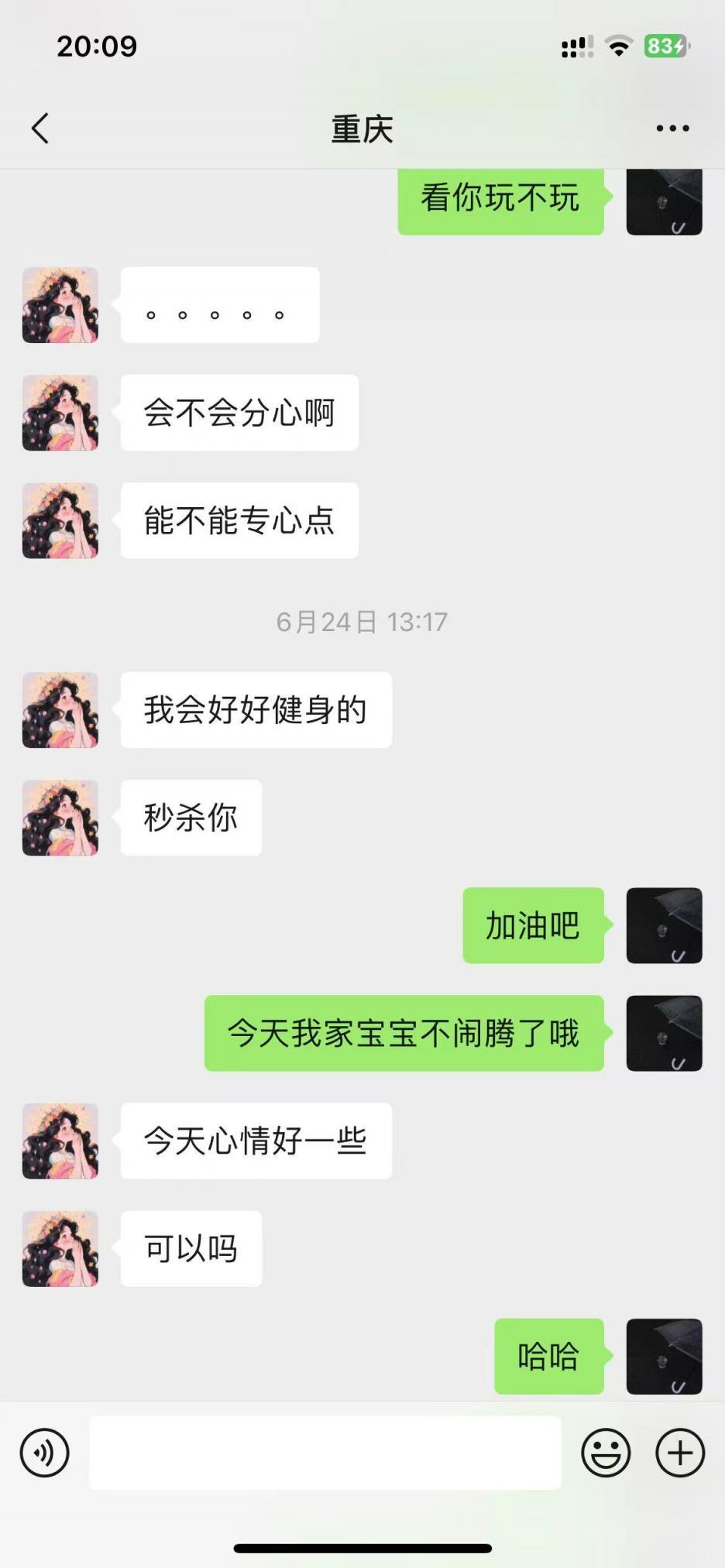This screenshot has width=725, height=1568.
Task: Tap the message text field
Action: (x=325, y=1453)
